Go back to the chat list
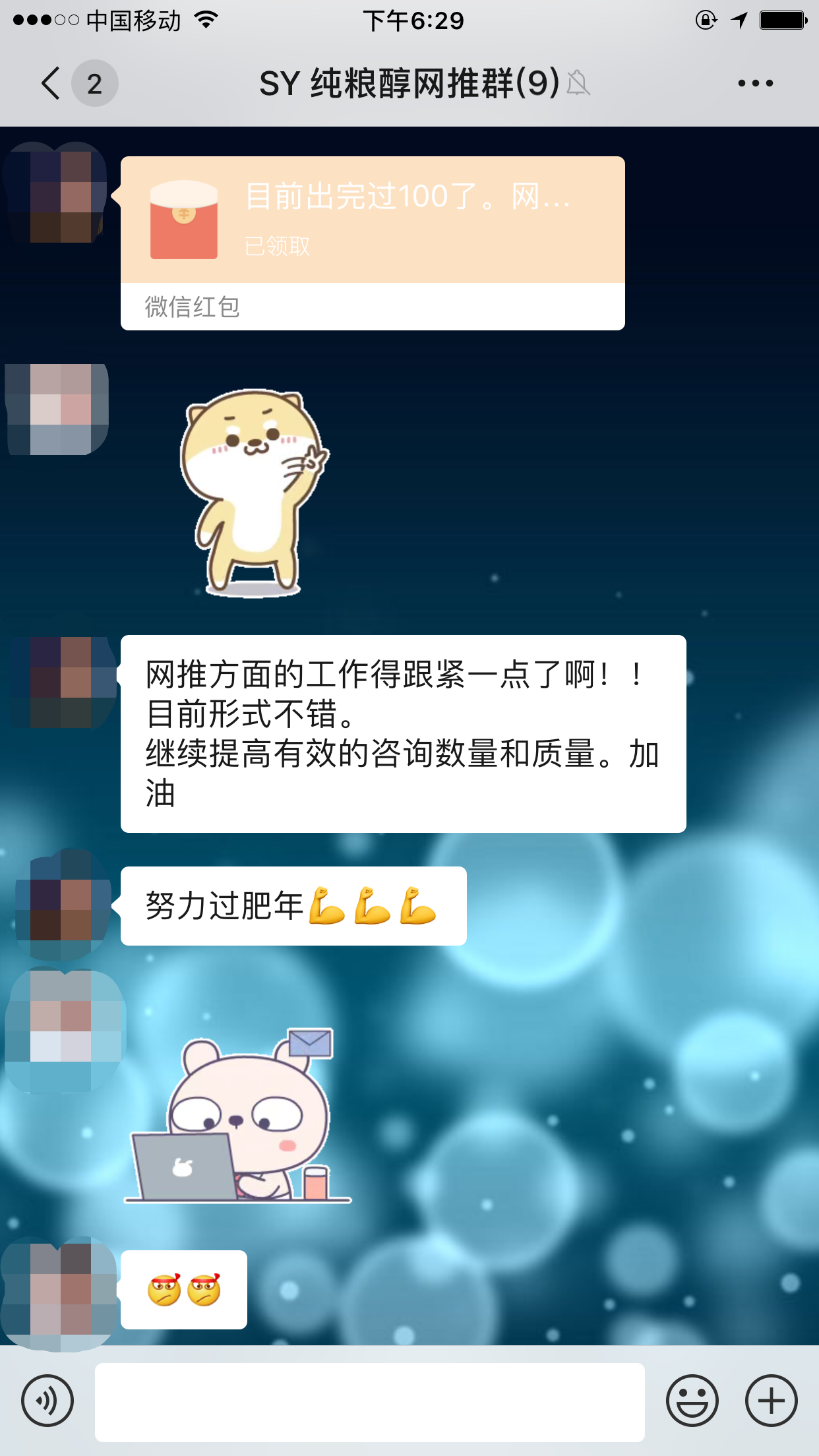This screenshot has height=1456, width=819. (53, 84)
